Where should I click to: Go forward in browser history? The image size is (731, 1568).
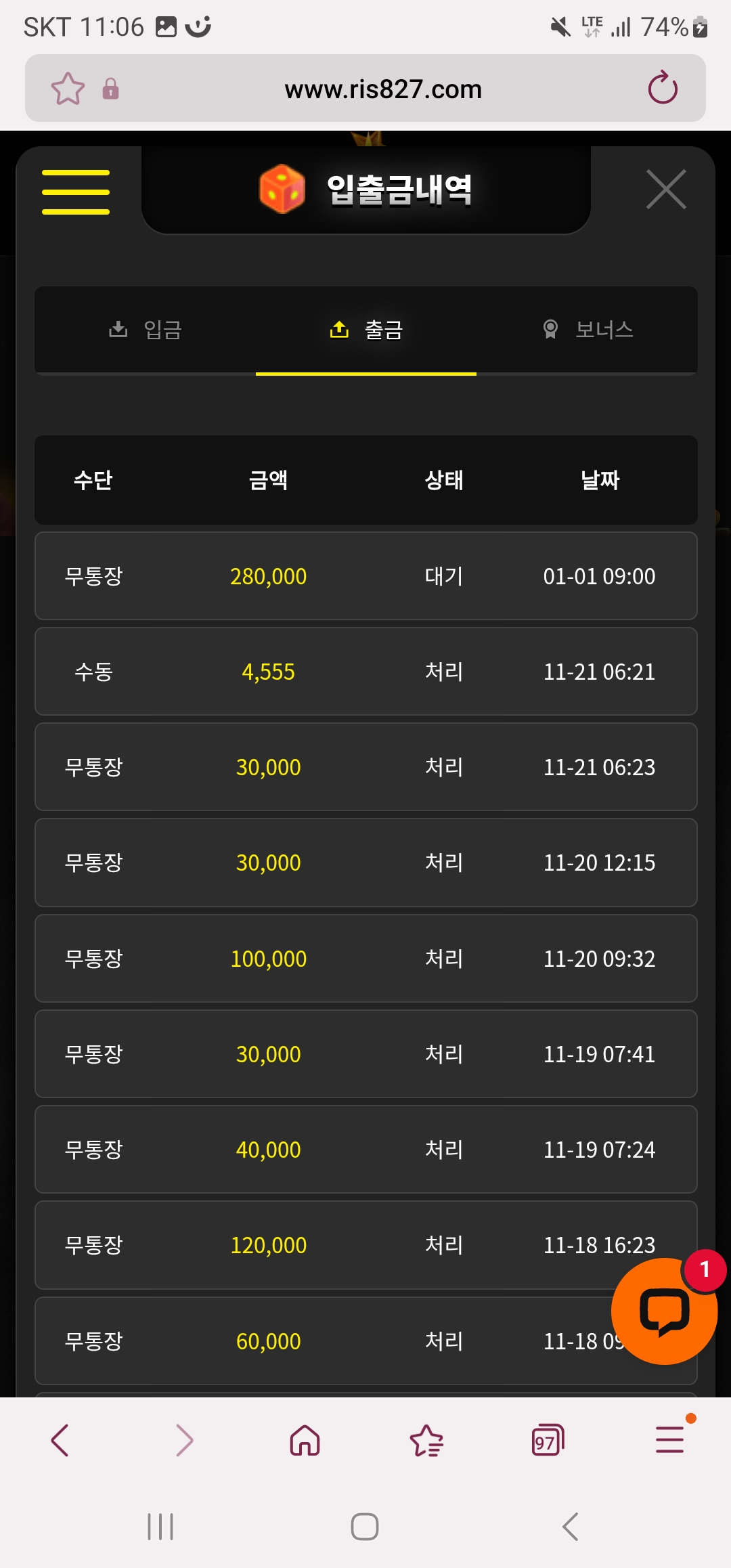183,1440
